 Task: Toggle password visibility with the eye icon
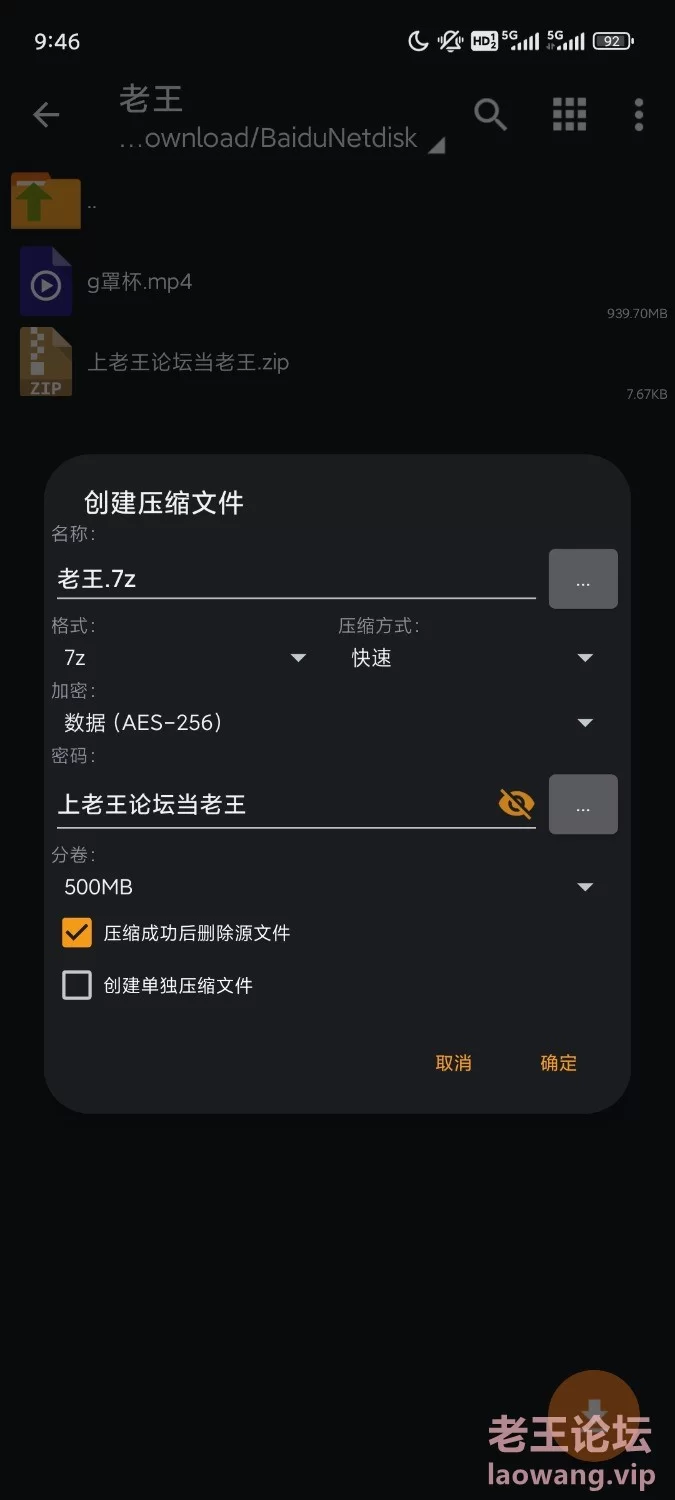click(x=516, y=804)
